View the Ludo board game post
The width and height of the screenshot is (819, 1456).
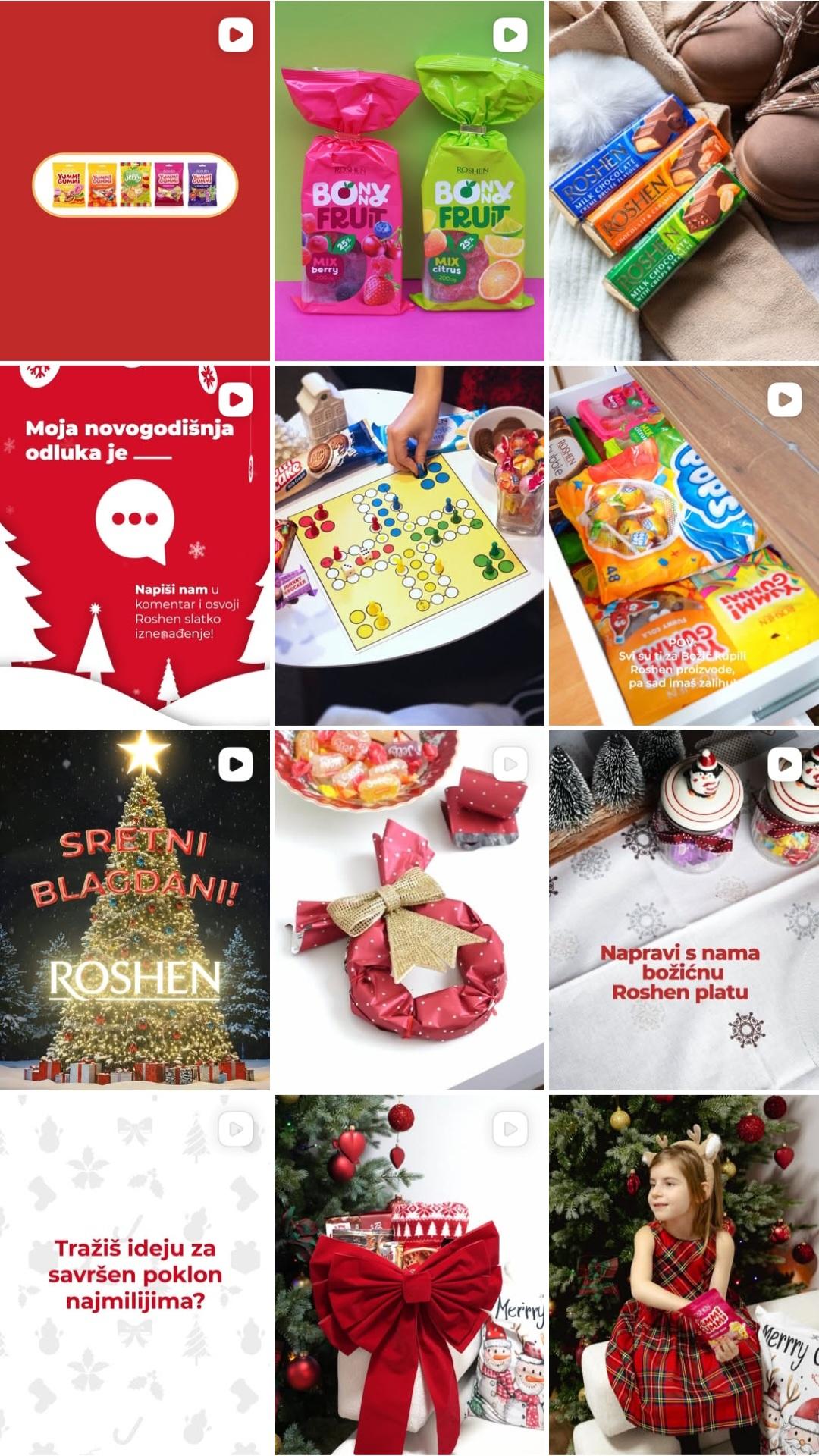[409, 545]
